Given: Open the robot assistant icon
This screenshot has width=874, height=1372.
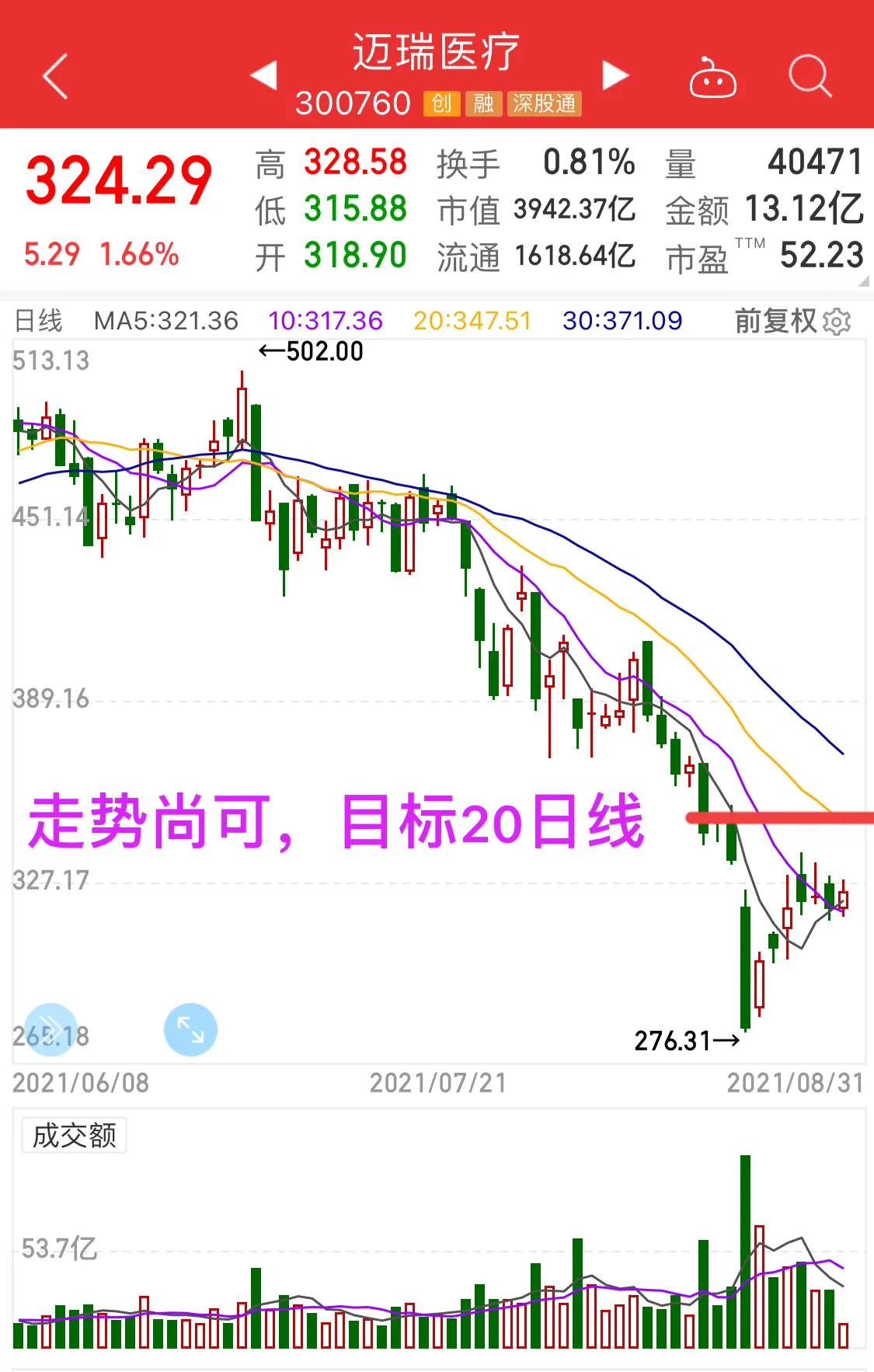Looking at the screenshot, I should pyautogui.click(x=712, y=78).
